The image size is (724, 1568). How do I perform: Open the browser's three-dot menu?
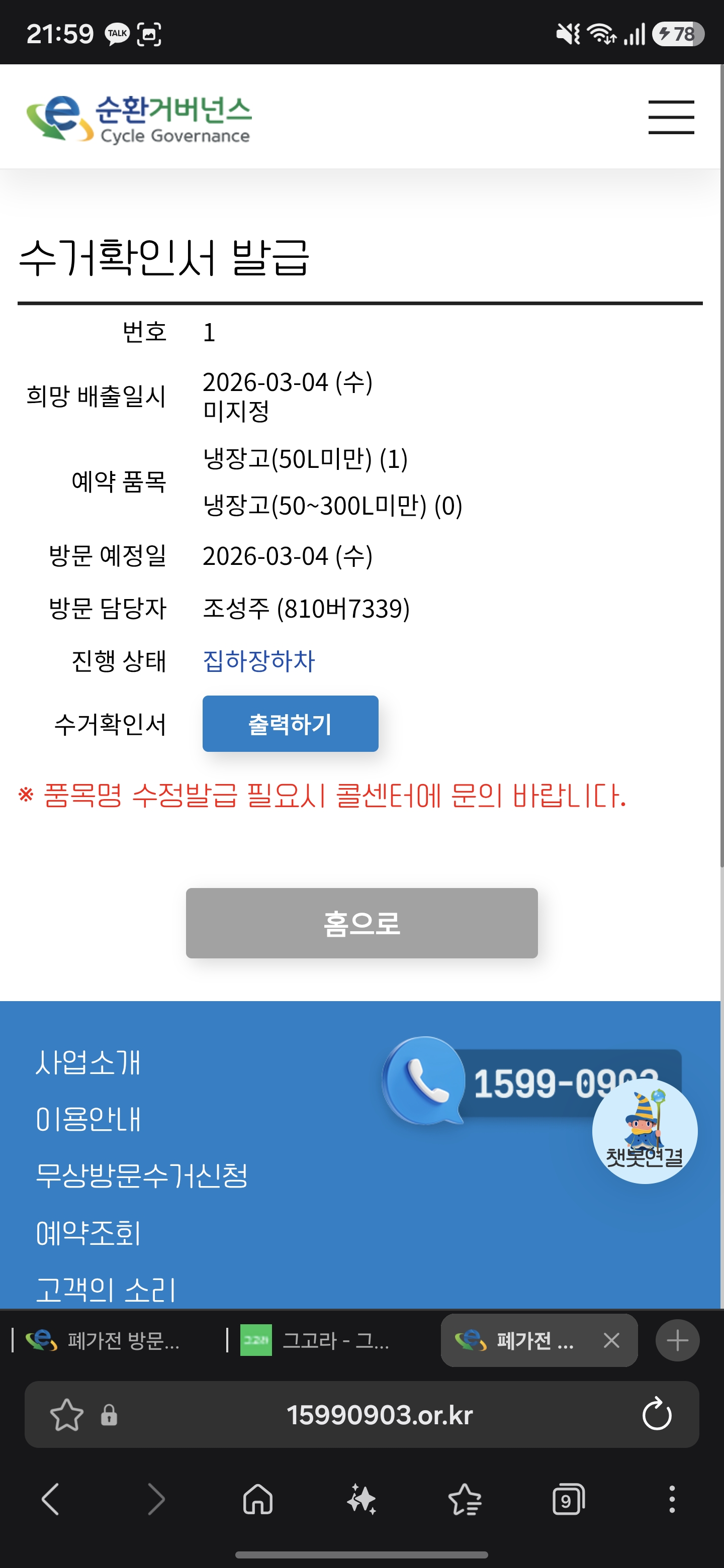click(x=672, y=1499)
